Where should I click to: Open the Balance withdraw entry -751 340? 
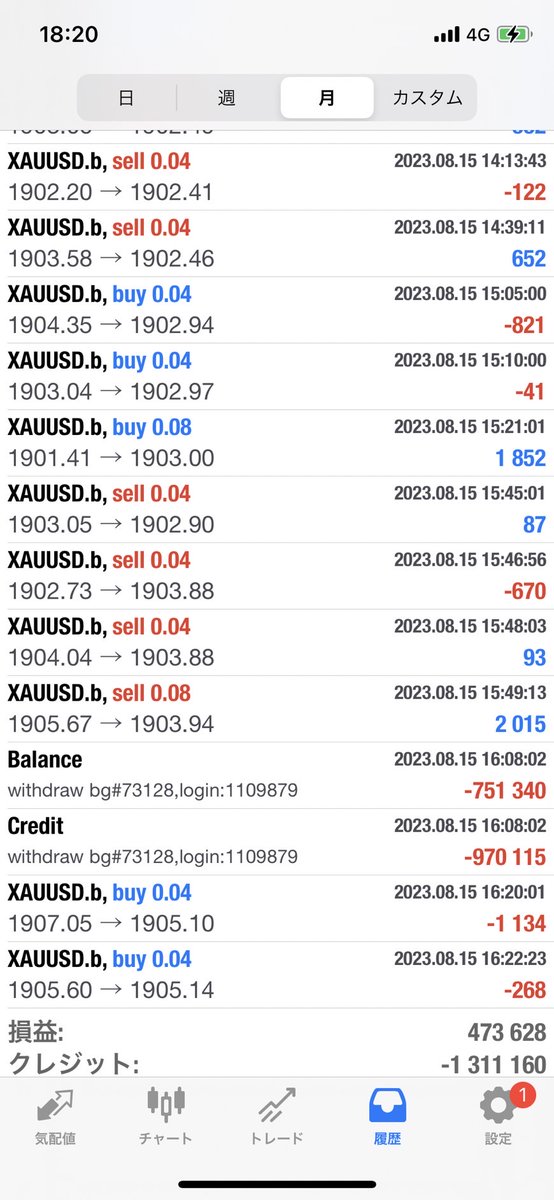click(277, 775)
